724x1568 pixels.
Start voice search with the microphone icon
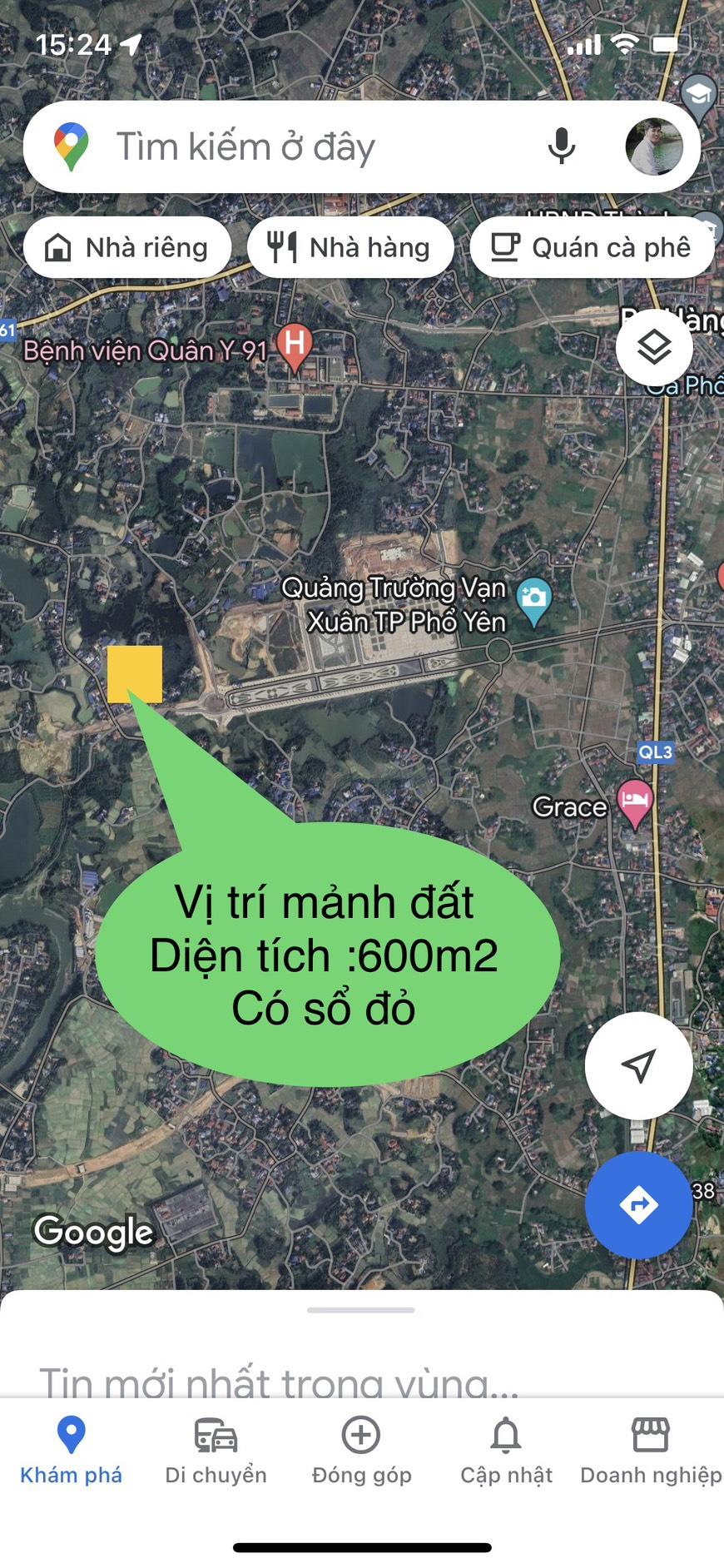pyautogui.click(x=562, y=146)
